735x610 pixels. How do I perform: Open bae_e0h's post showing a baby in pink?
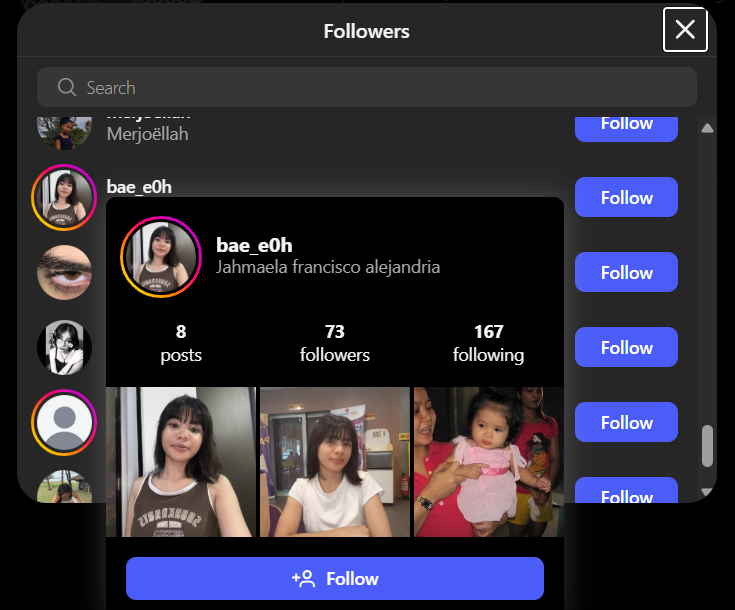point(486,462)
